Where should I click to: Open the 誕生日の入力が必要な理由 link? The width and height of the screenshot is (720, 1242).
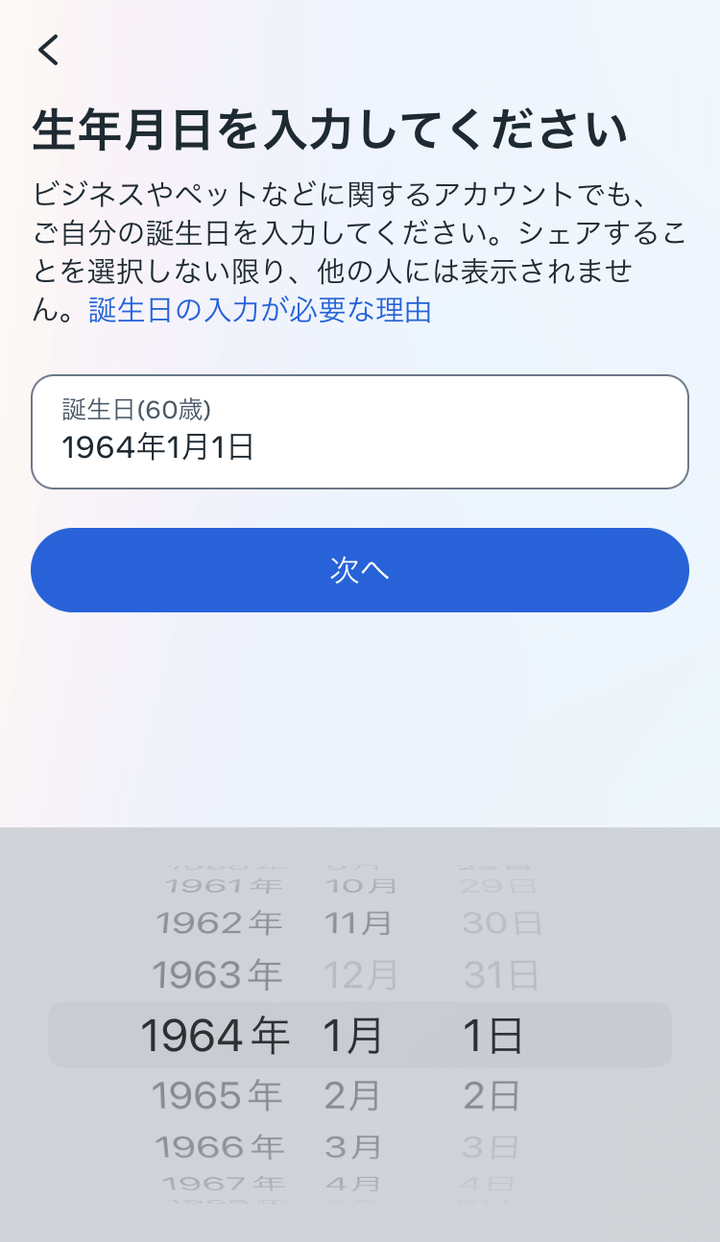(260, 311)
